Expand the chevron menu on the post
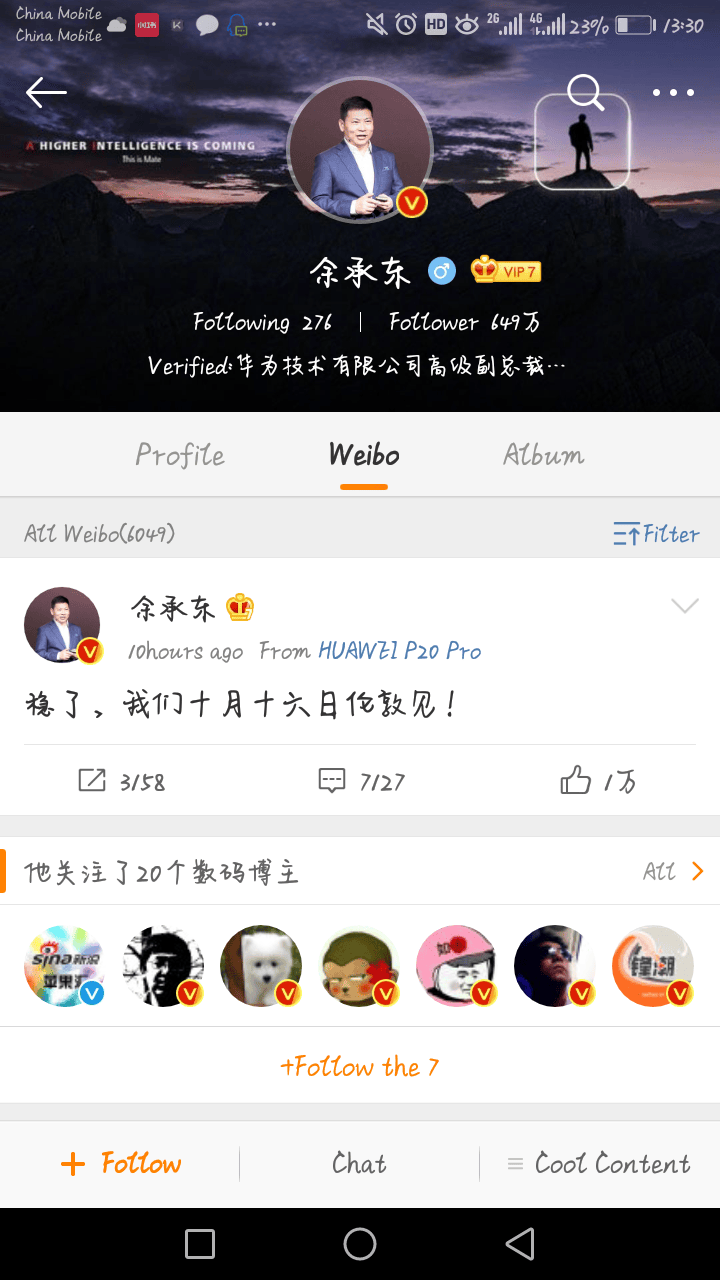 coord(684,606)
